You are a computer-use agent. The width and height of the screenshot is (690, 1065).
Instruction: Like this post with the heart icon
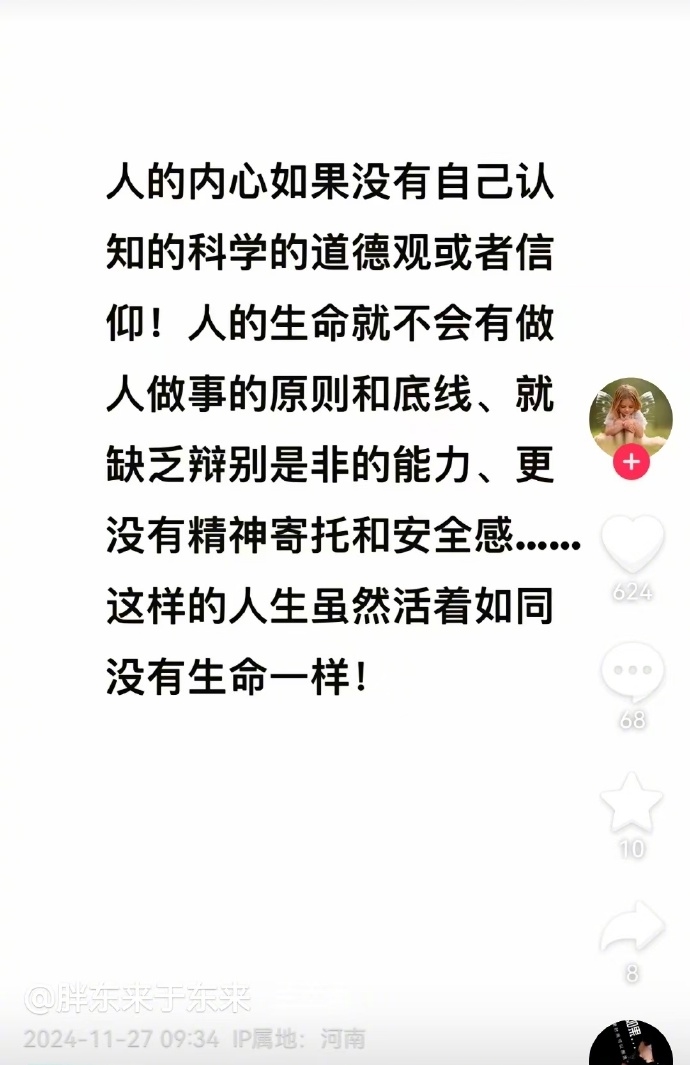[x=632, y=545]
